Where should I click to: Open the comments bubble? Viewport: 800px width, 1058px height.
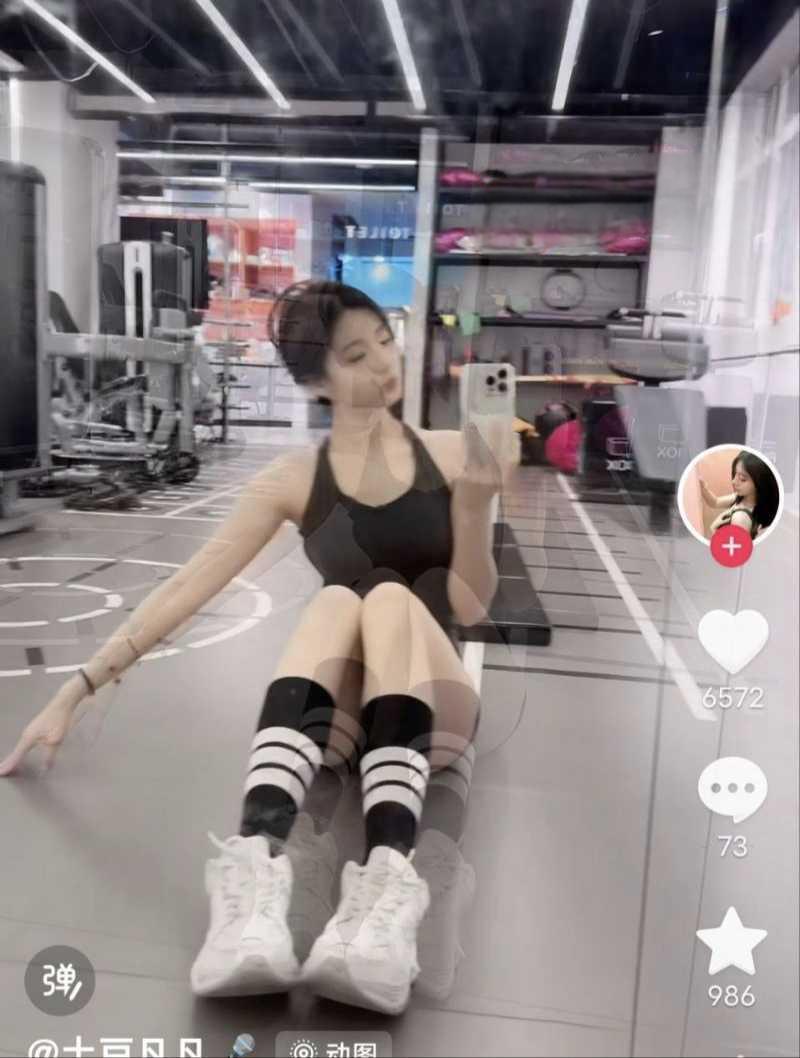(732, 790)
